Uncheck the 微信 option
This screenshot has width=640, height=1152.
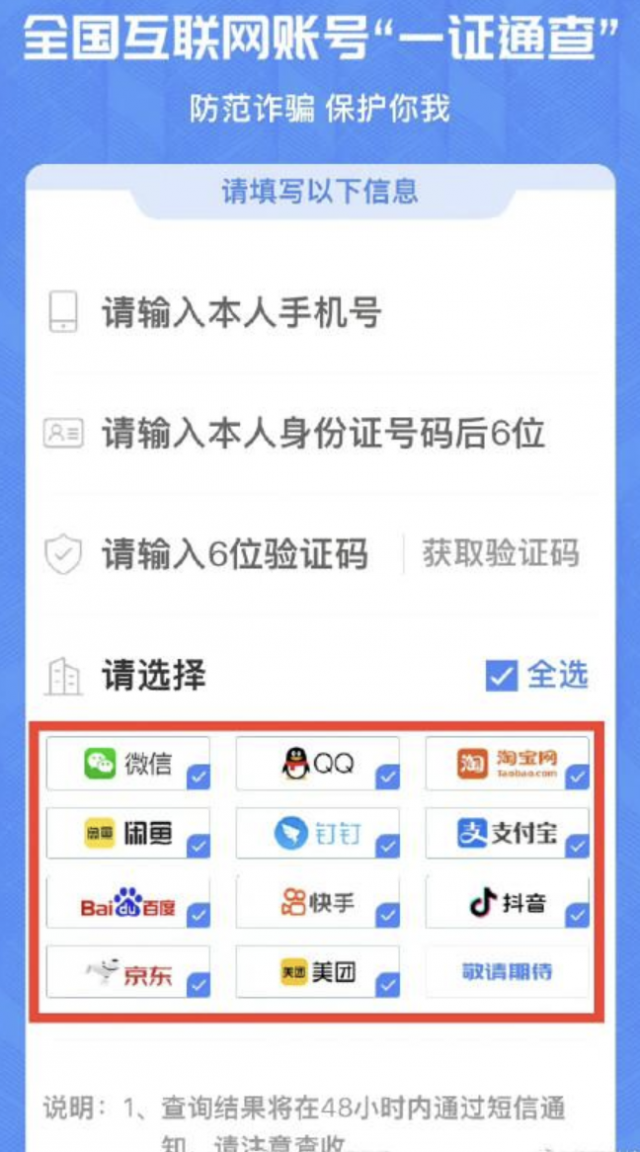(x=128, y=764)
